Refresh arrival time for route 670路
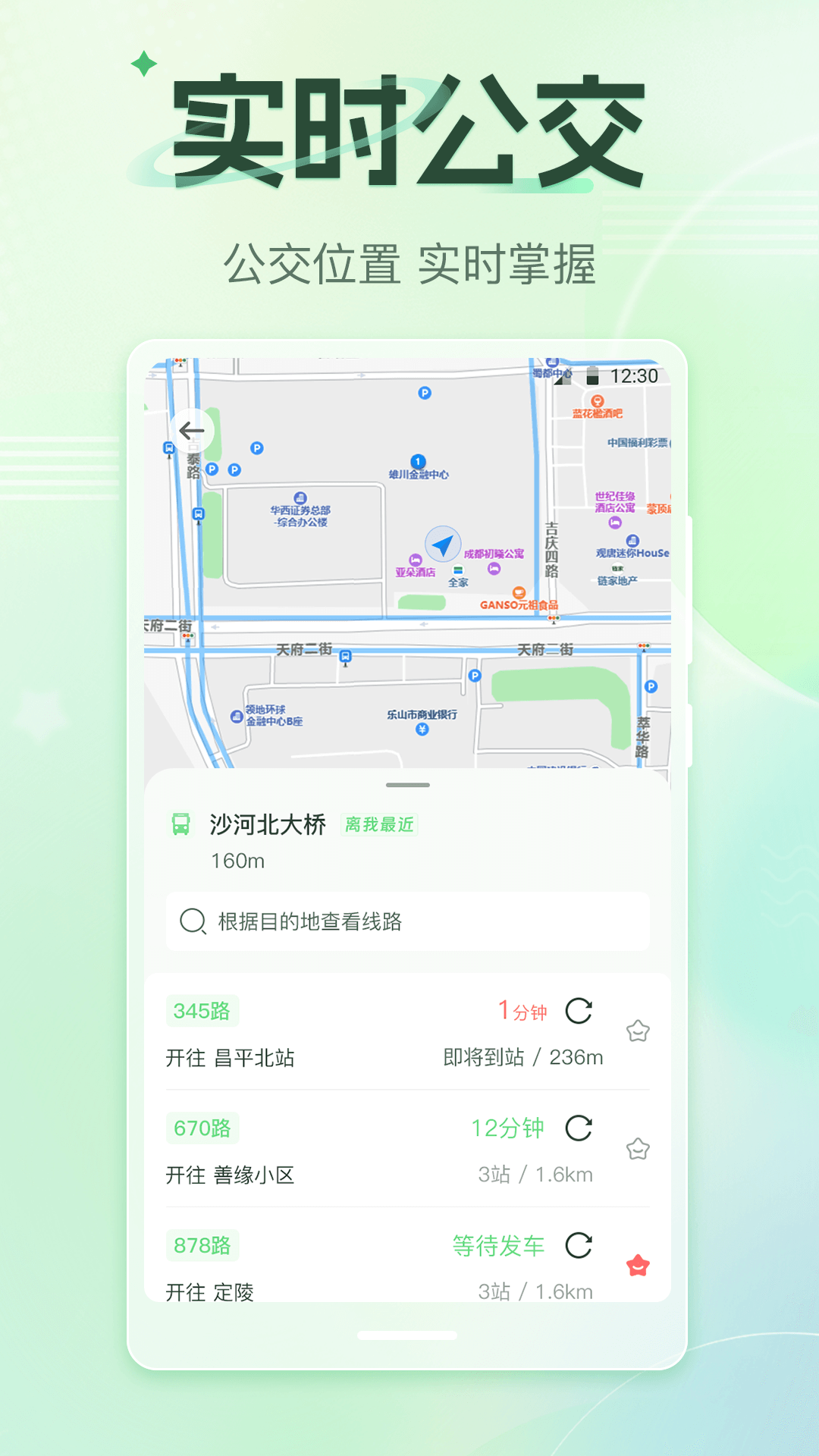Viewport: 819px width, 1456px height. [x=580, y=1129]
